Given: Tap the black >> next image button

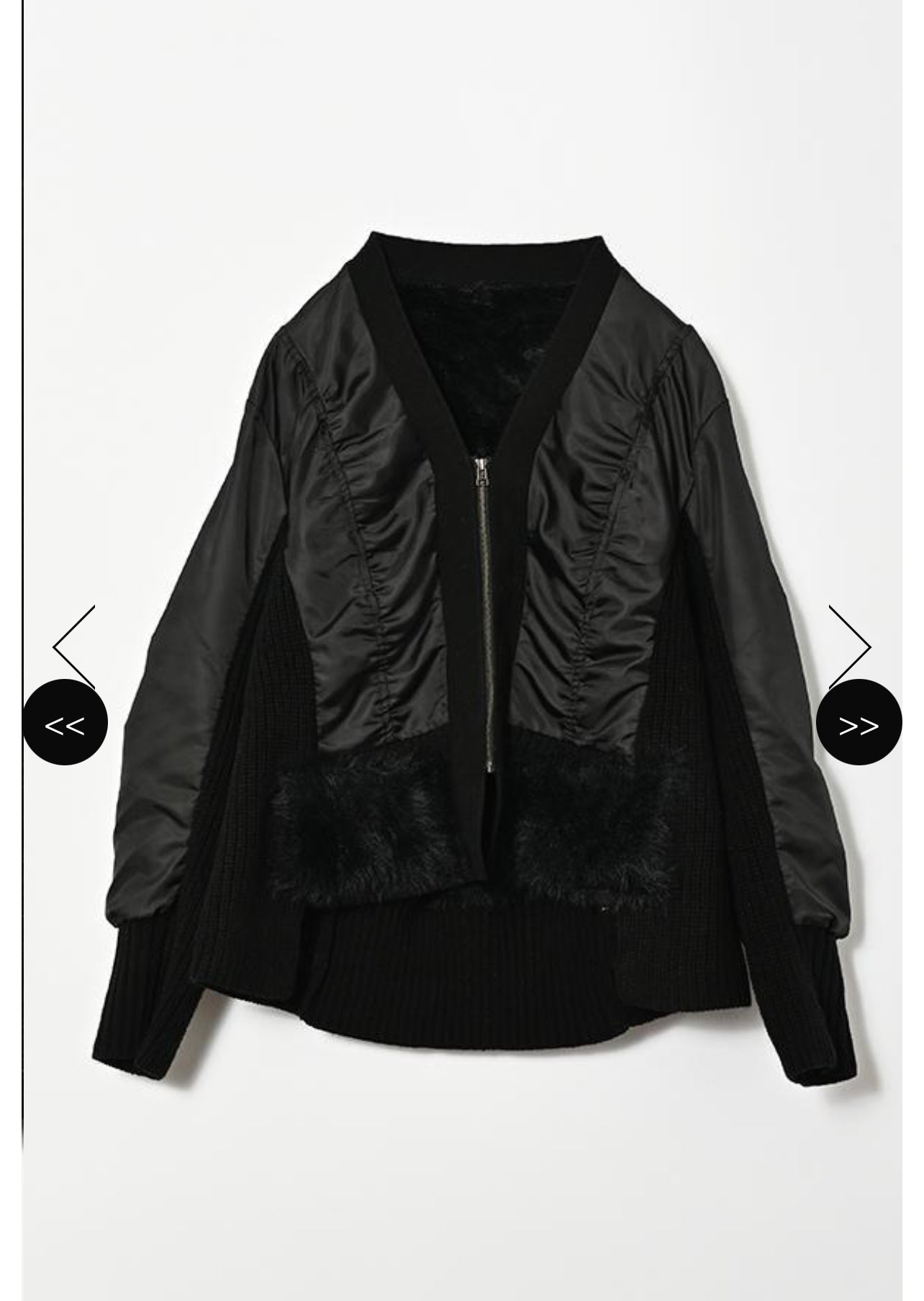Looking at the screenshot, I should tap(859, 722).
